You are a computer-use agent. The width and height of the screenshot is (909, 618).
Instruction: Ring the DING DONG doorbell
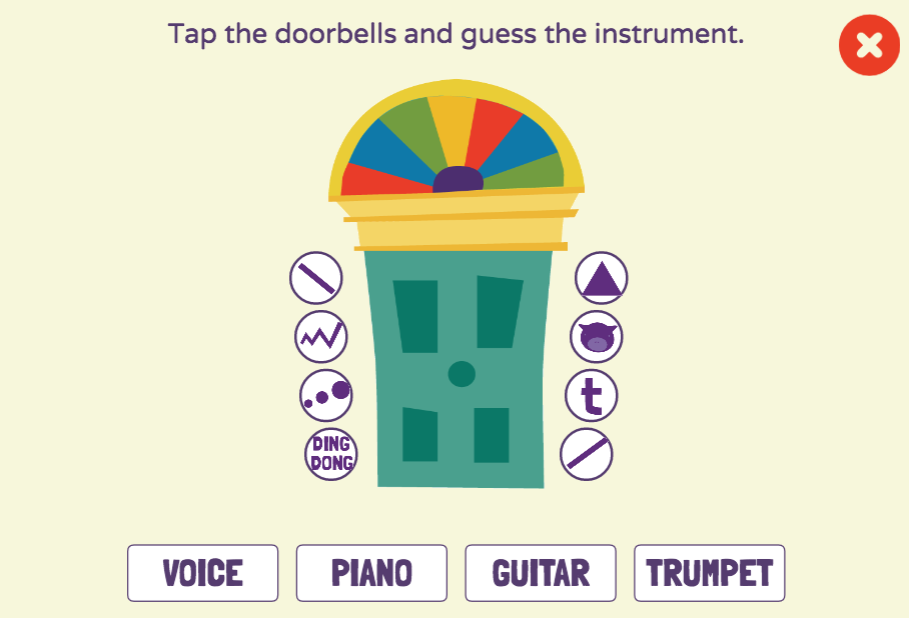coord(330,454)
